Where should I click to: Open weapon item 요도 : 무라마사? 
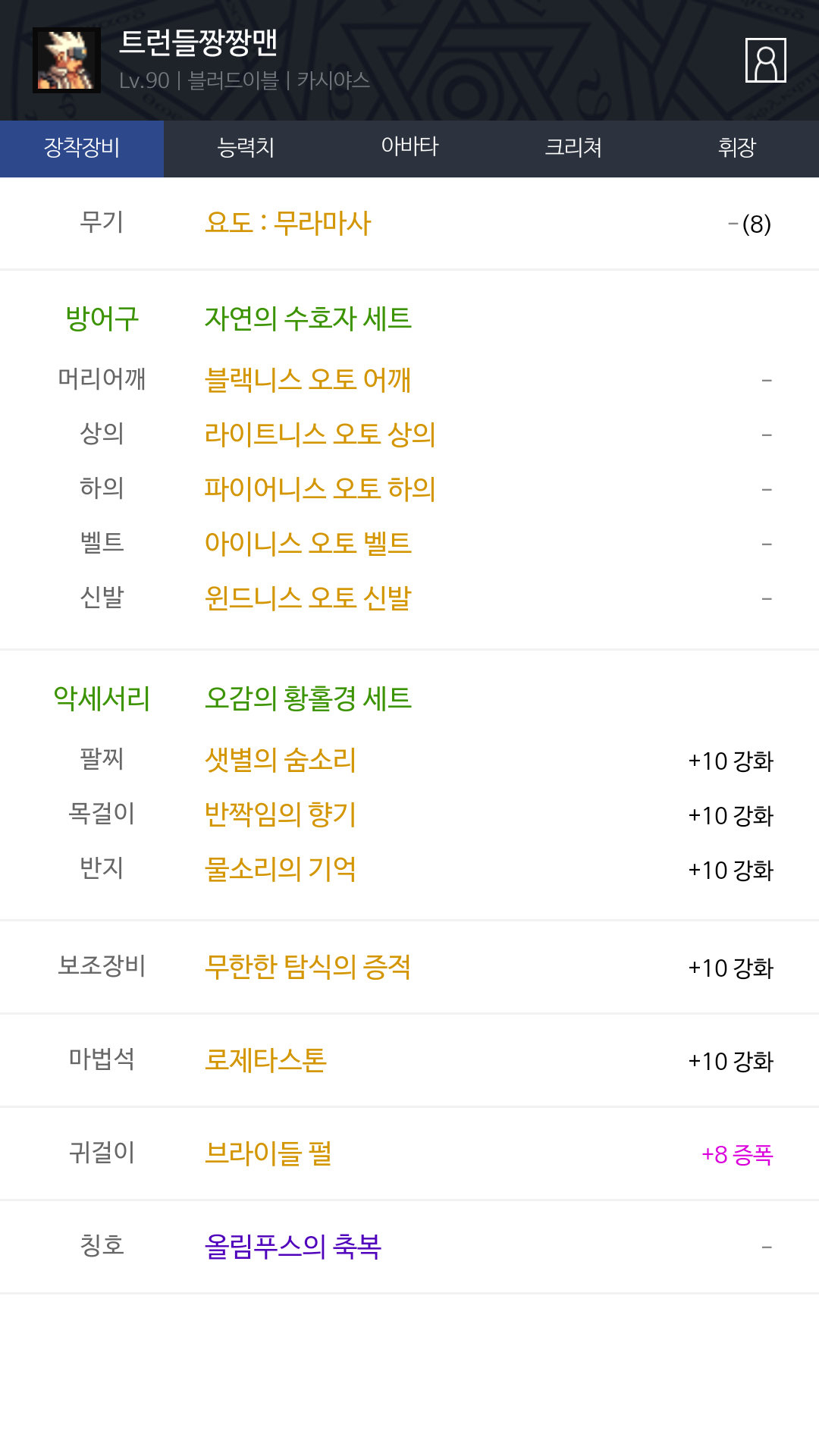point(287,224)
